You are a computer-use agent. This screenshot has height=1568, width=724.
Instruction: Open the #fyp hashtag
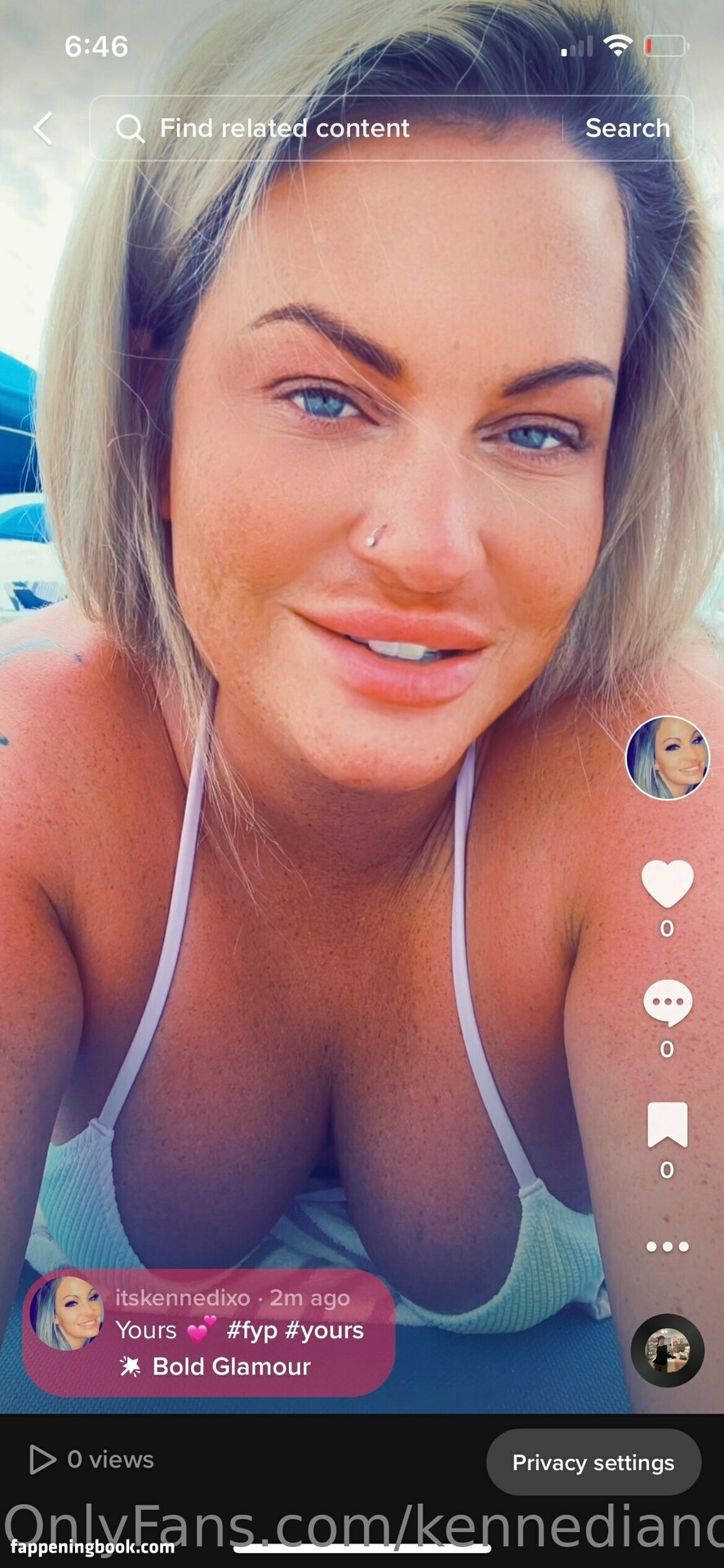(x=251, y=1330)
